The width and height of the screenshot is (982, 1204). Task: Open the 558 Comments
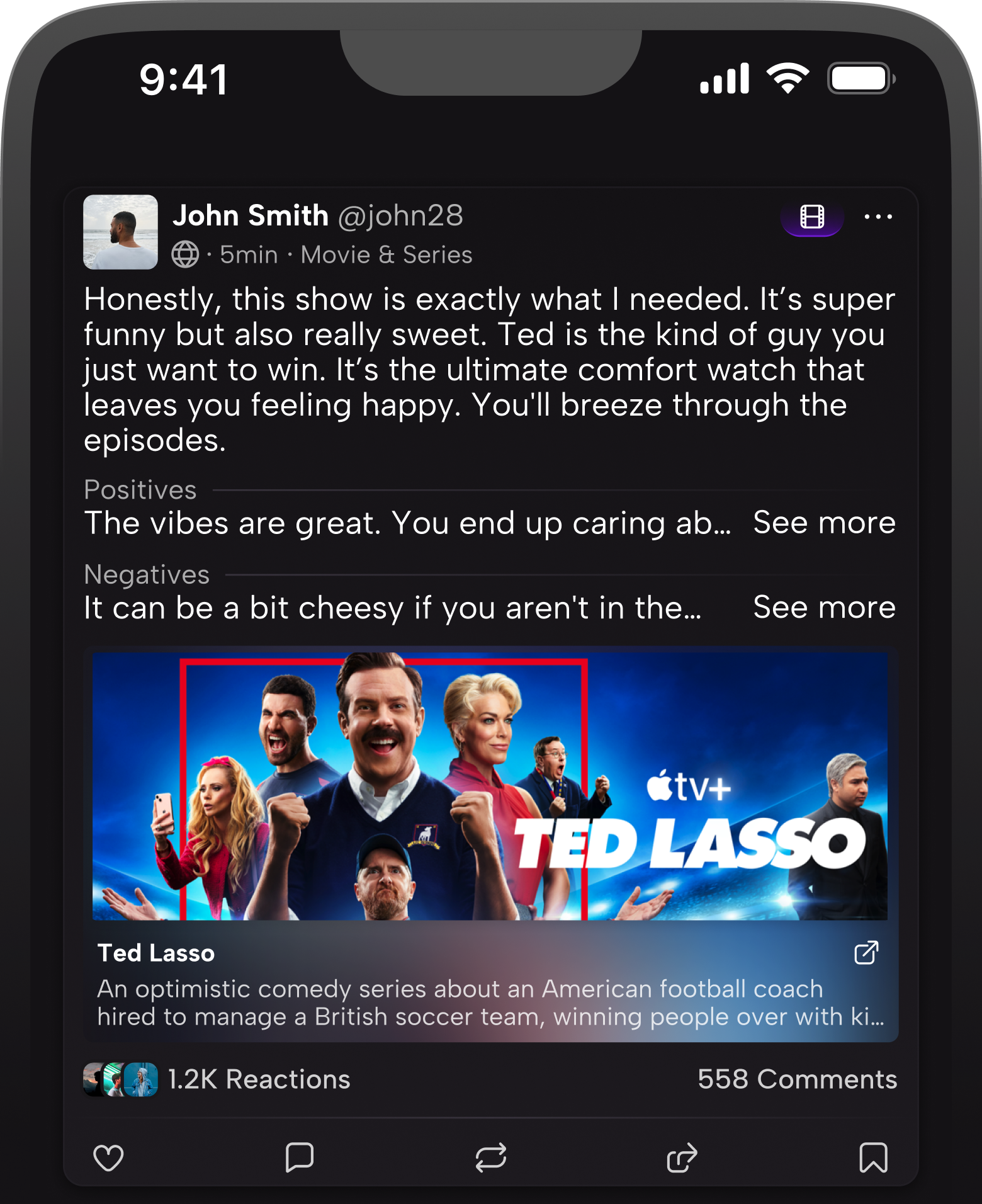(797, 1079)
